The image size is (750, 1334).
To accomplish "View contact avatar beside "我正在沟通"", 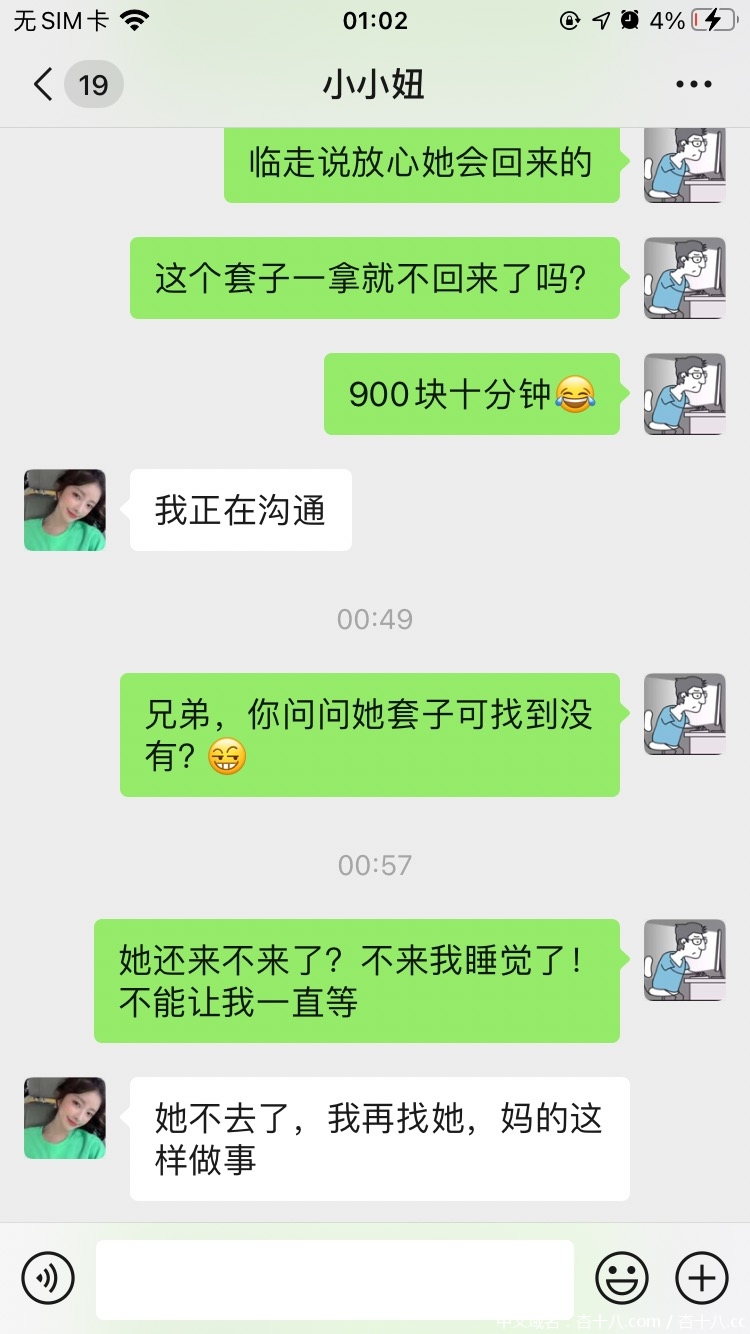I will (x=65, y=510).
